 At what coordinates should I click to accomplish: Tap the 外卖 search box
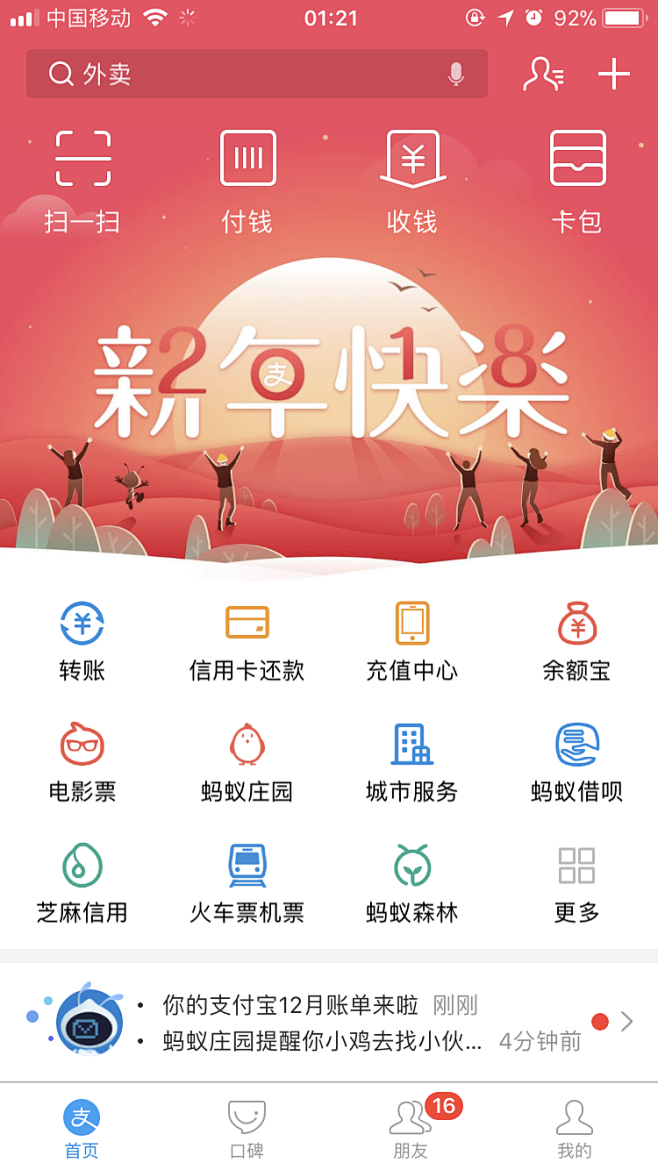pos(240,74)
